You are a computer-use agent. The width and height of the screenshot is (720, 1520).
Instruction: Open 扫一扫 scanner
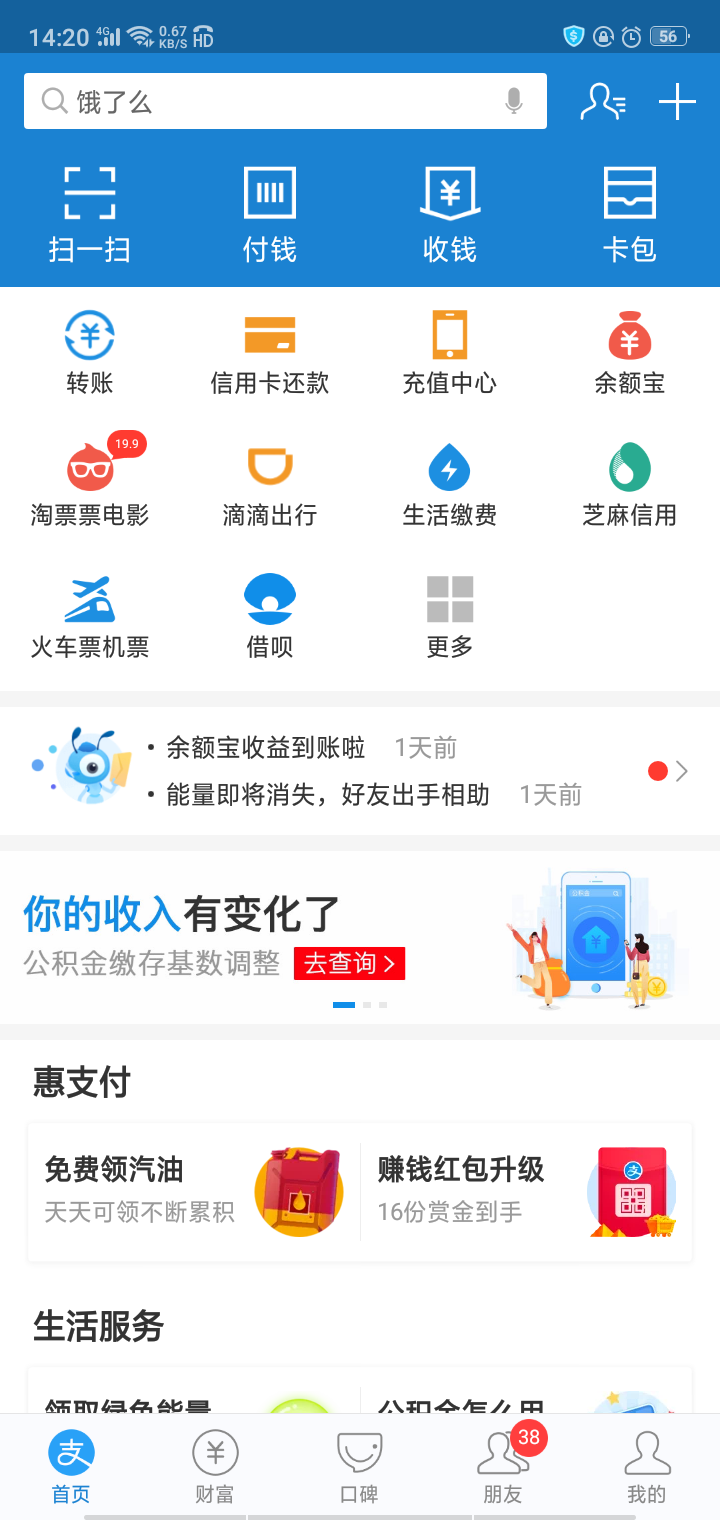90,214
